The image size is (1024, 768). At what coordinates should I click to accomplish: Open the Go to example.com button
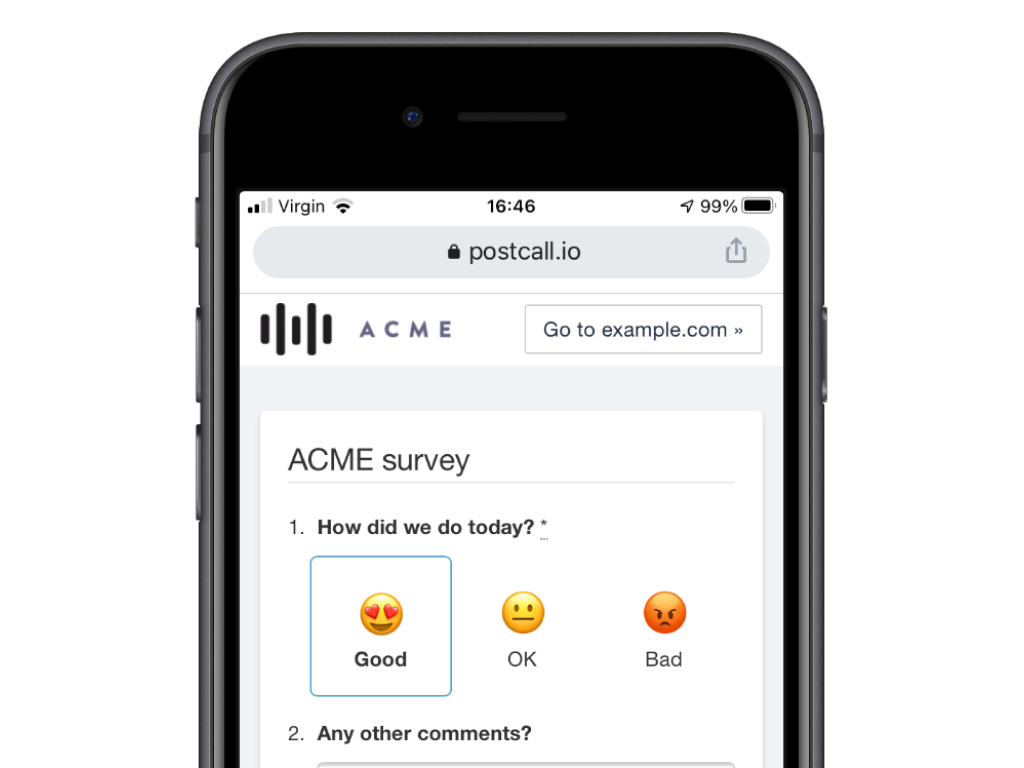click(x=643, y=329)
